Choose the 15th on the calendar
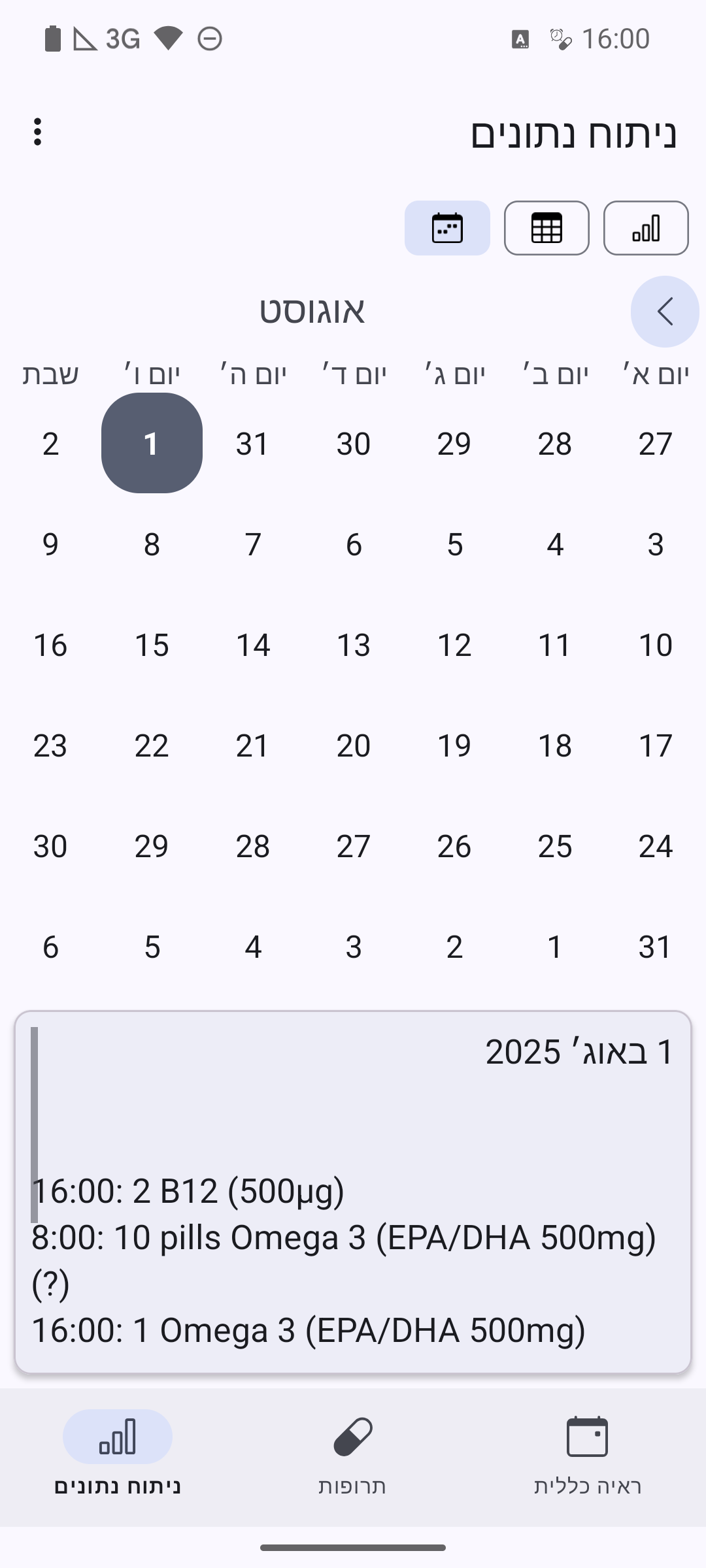Viewport: 706px width, 1568px height. pos(152,645)
